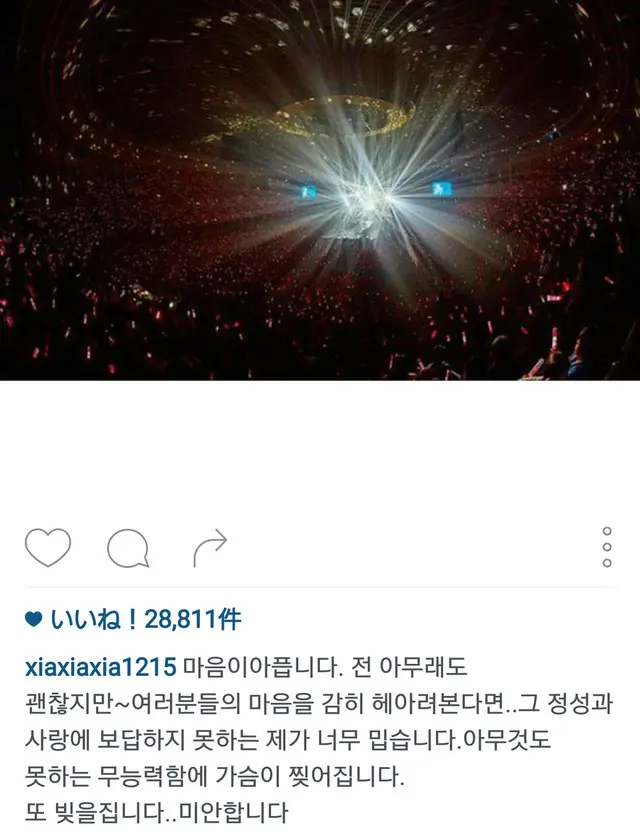Open xiaxiaxia1215's profile from the caption
The image size is (640, 833).
click(100, 667)
